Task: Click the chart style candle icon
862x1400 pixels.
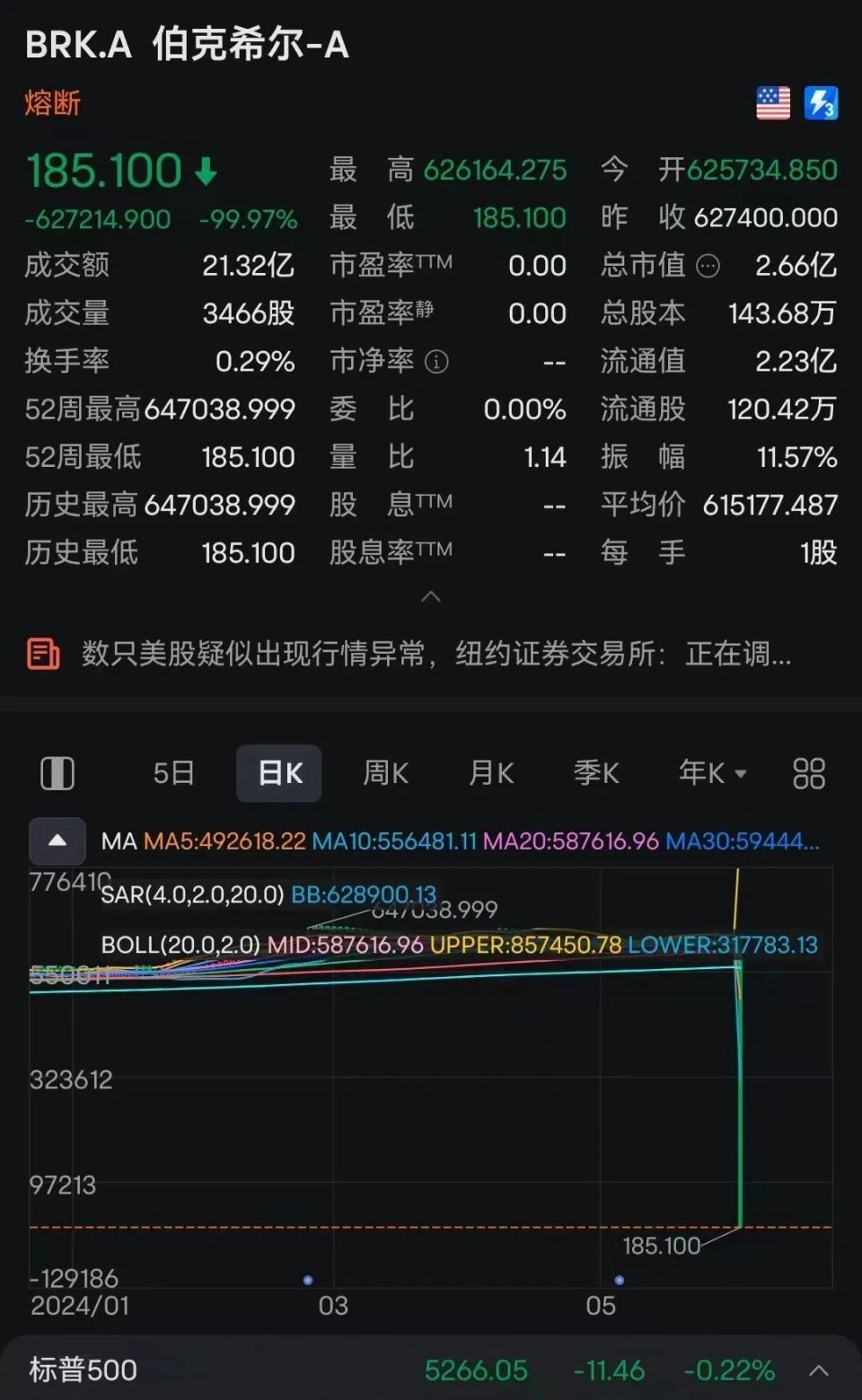Action: [x=57, y=773]
